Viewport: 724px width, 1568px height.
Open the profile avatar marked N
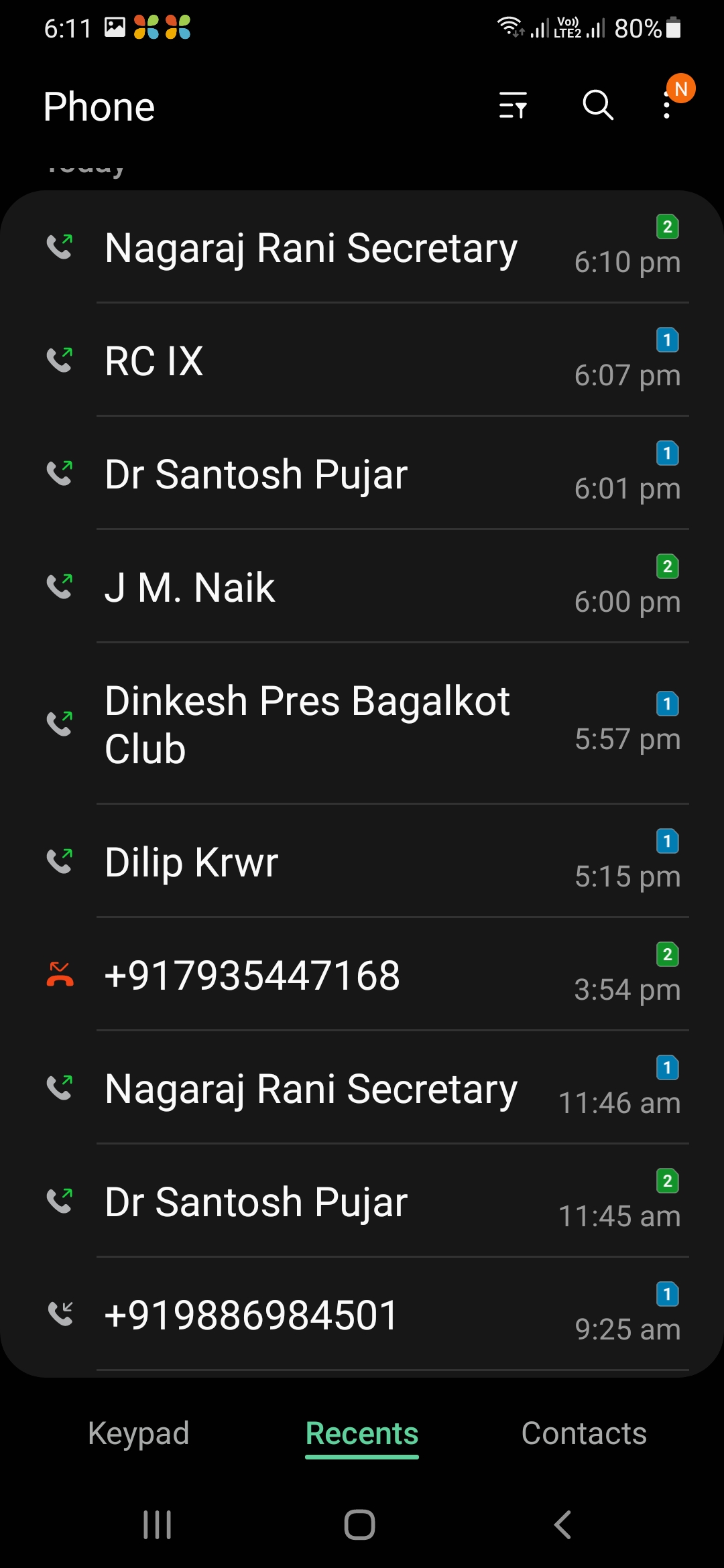coord(681,88)
